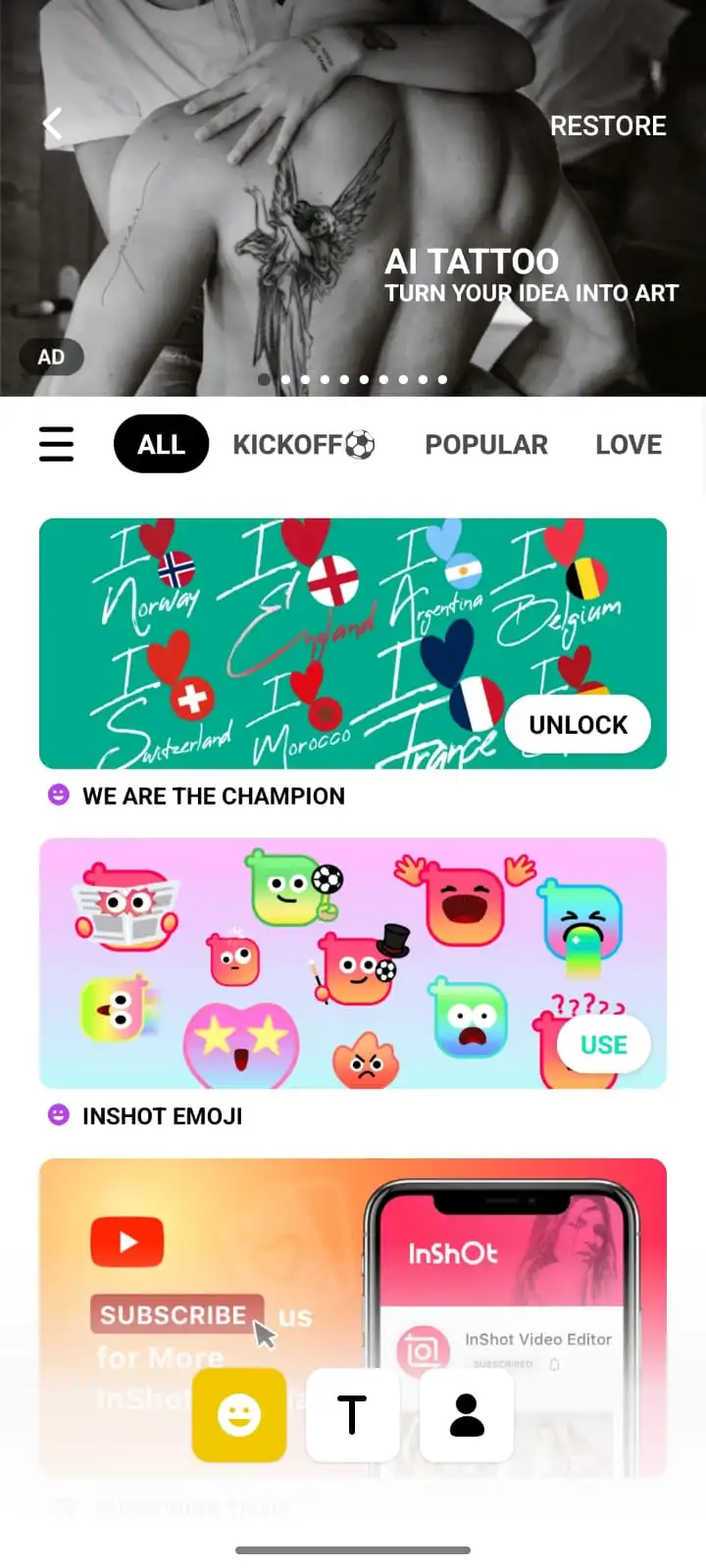Select the emoji sticker type button
Image resolution: width=706 pixels, height=1568 pixels.
[239, 1415]
